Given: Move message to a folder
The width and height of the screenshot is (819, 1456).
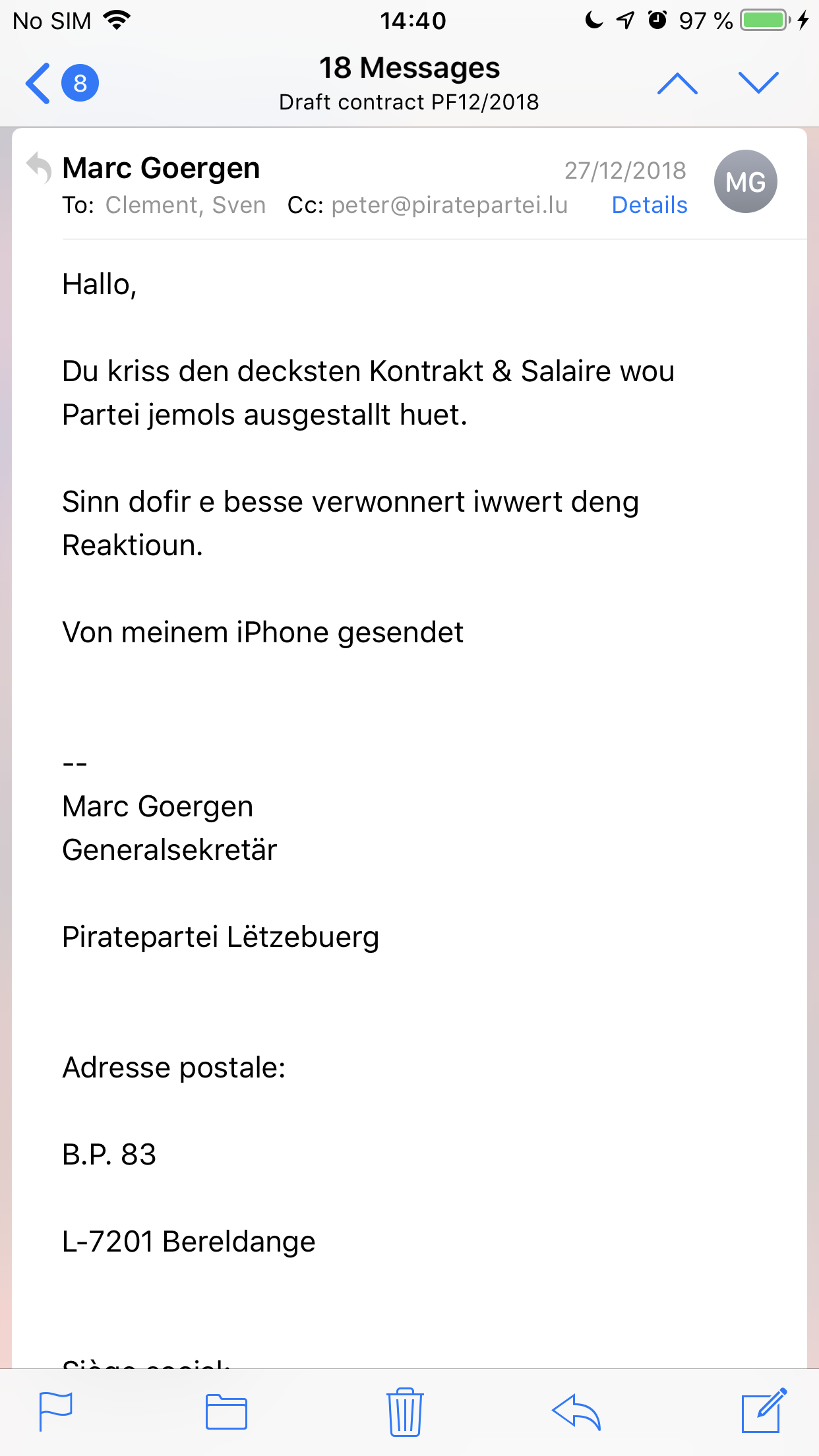Looking at the screenshot, I should [x=226, y=1411].
